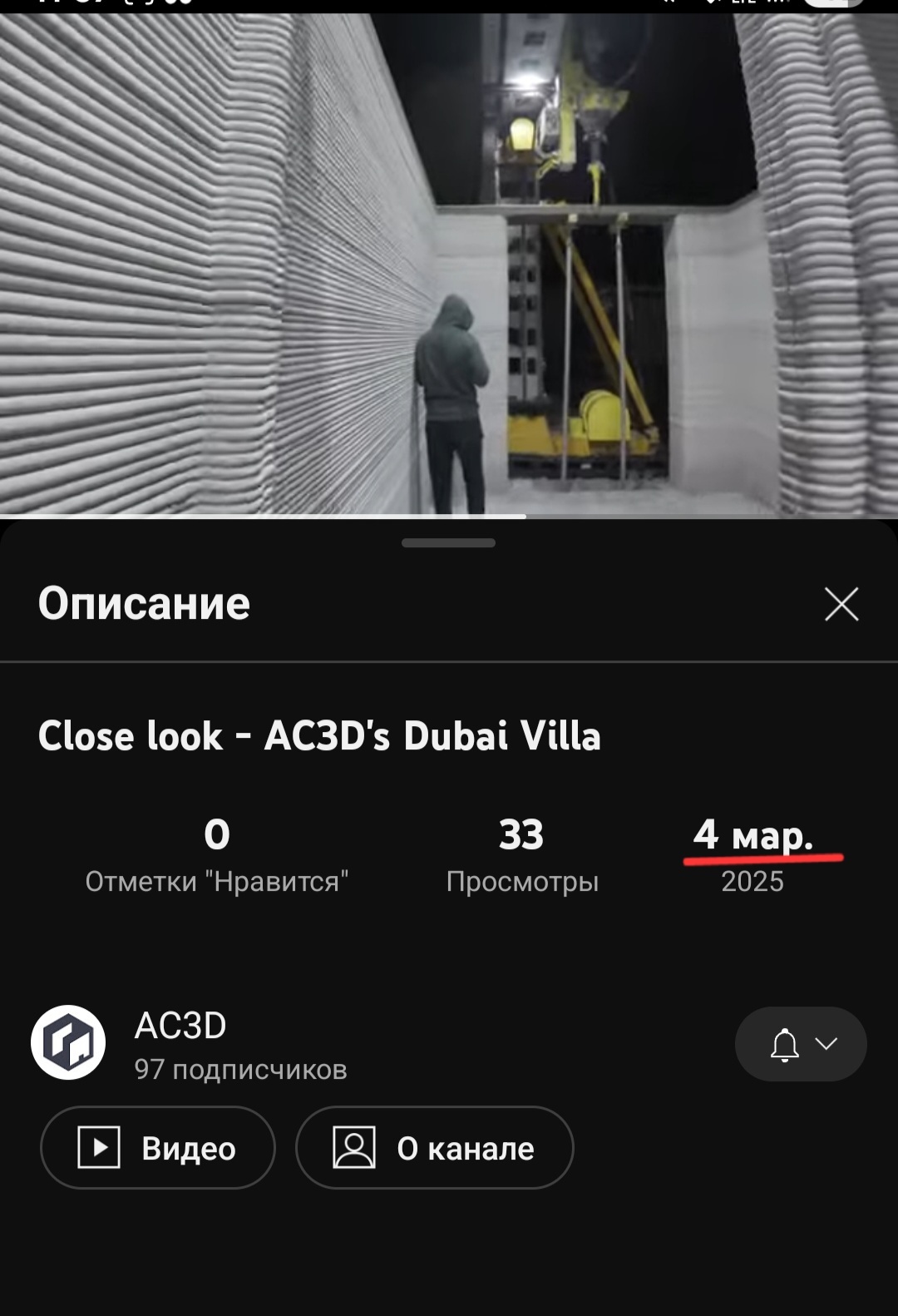The image size is (898, 1316).
Task: Tap the Видео button
Action: tap(157, 1148)
